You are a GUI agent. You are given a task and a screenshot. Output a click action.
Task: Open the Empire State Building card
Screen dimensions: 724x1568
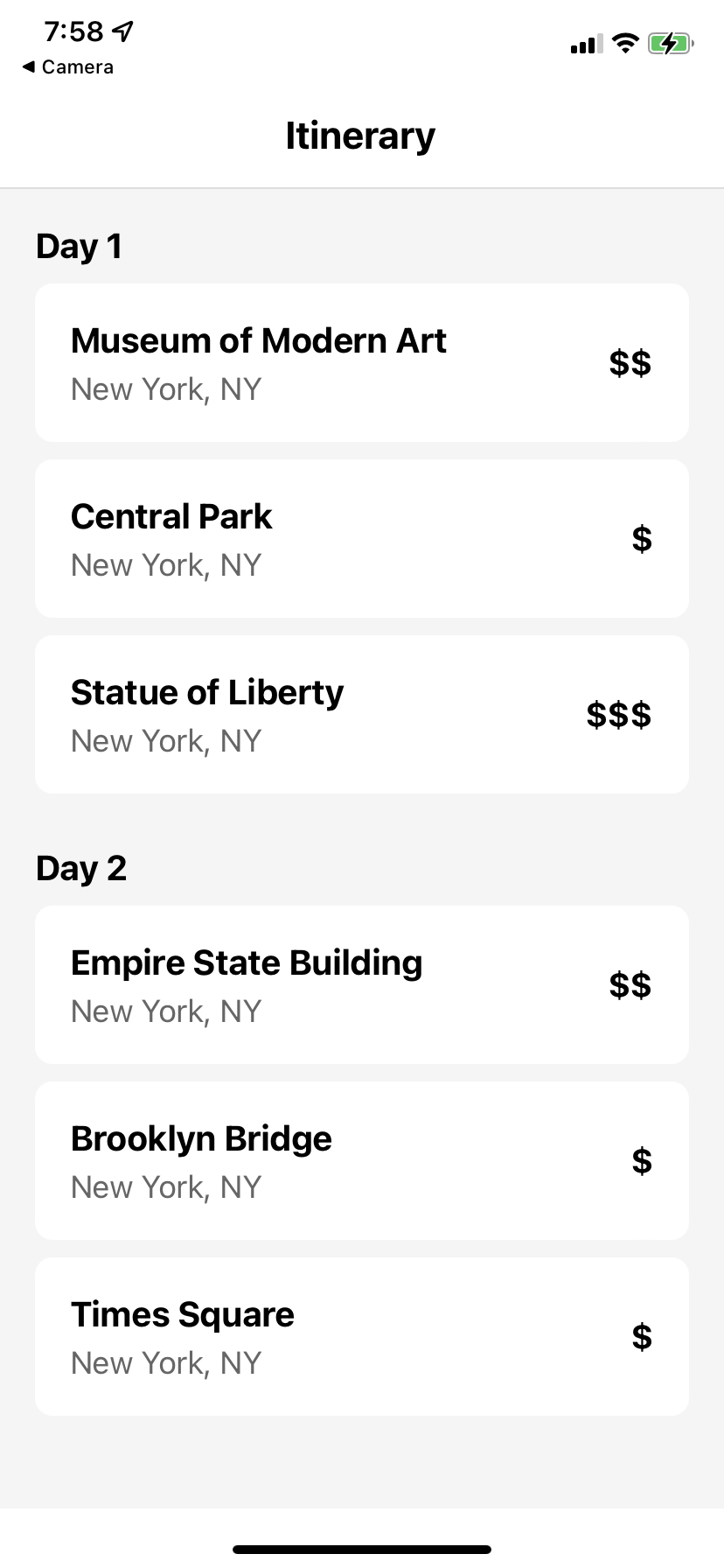tap(361, 985)
